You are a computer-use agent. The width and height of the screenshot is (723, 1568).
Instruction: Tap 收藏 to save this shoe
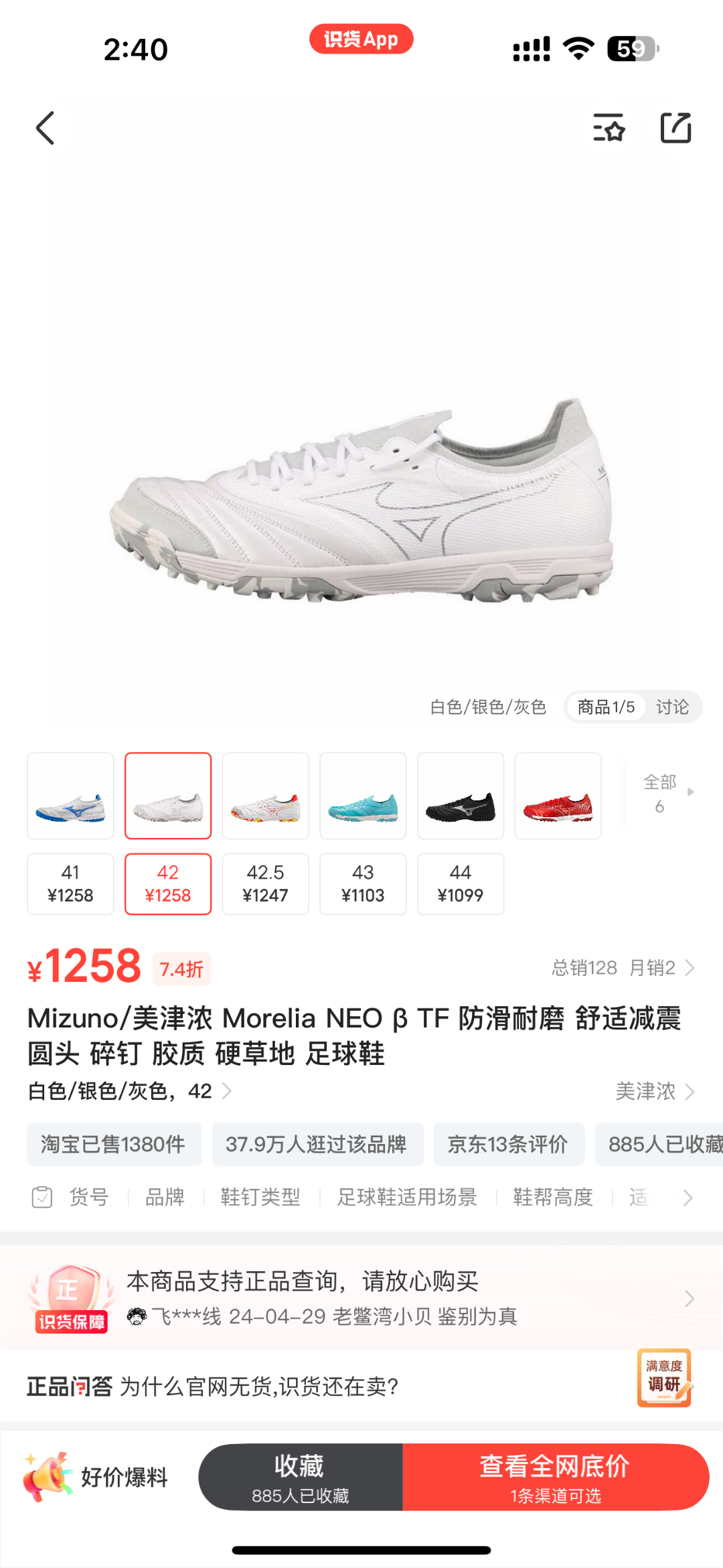(300, 1477)
